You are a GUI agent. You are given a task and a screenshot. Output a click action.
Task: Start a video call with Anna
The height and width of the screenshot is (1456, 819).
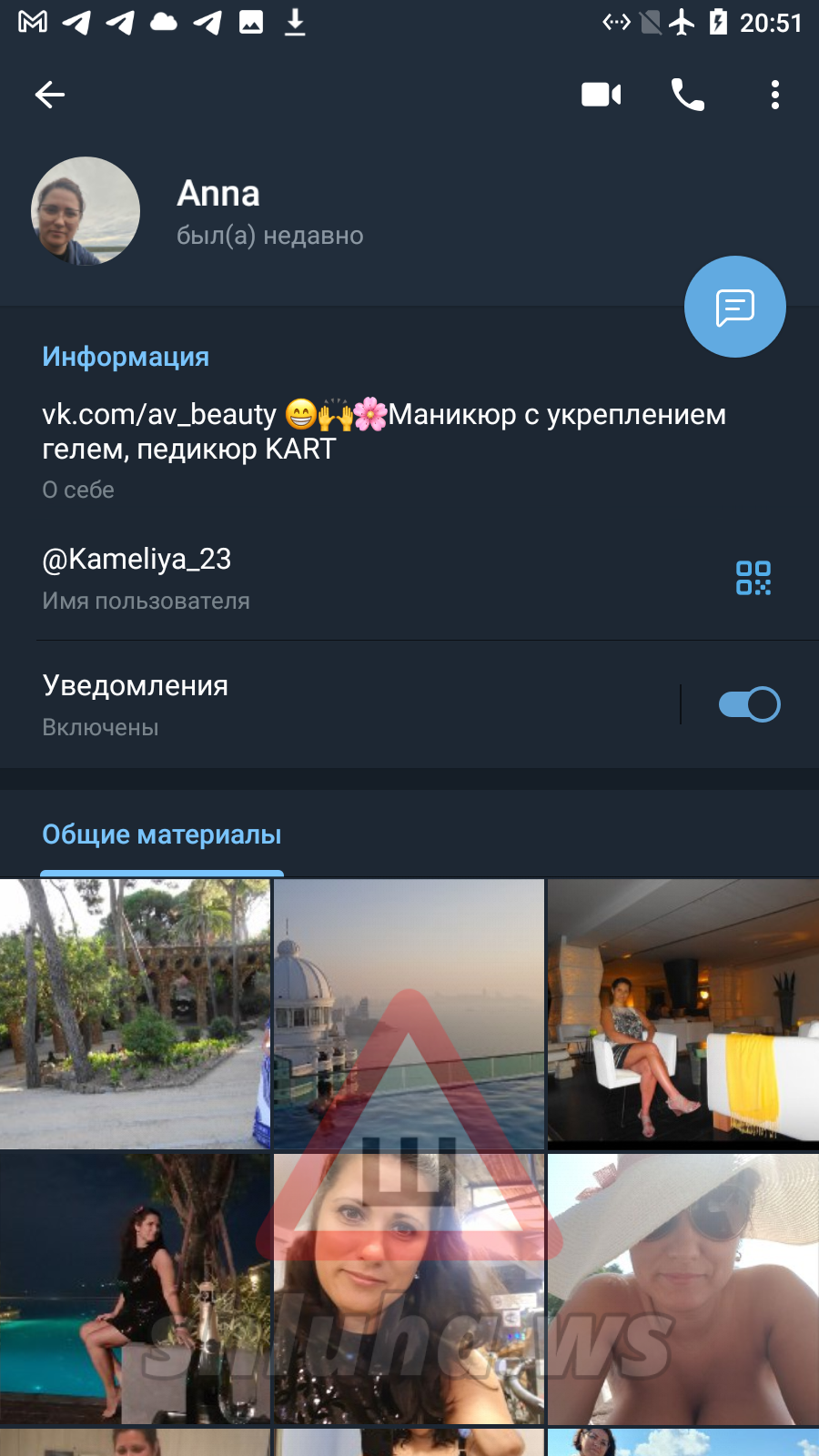(601, 95)
